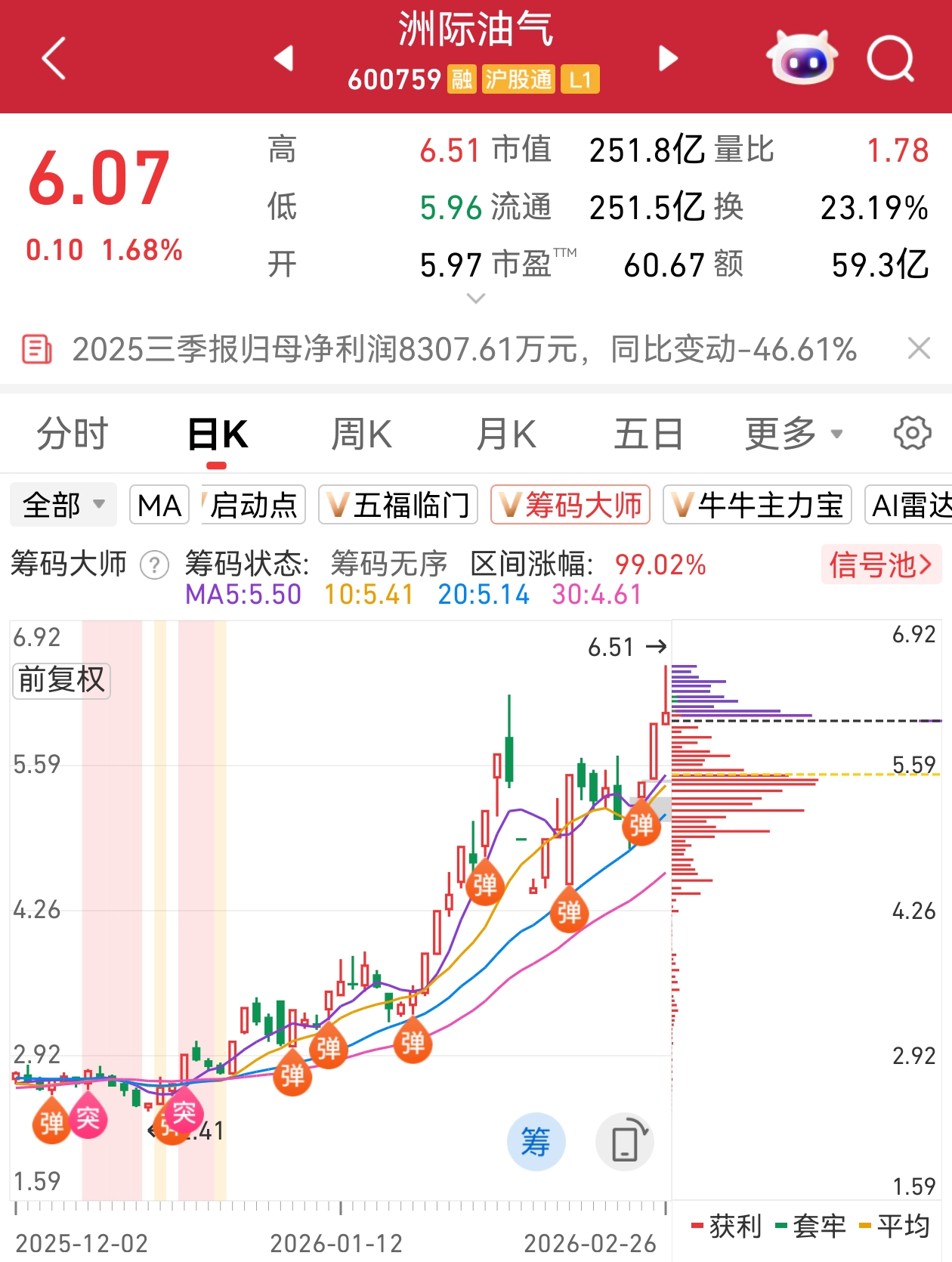Dismiss the 三季报 notice banner
The width and height of the screenshot is (952, 1262).
[x=919, y=348]
